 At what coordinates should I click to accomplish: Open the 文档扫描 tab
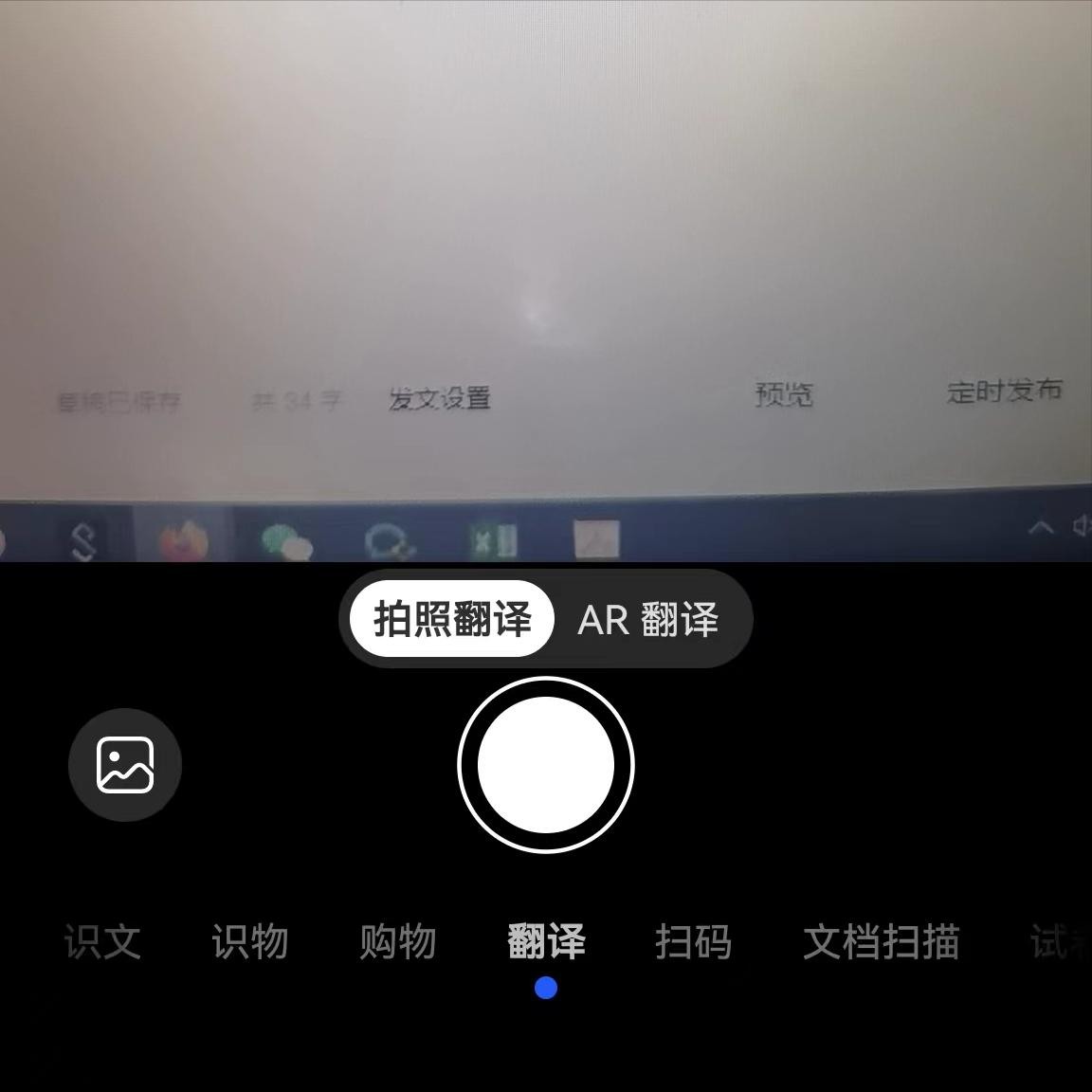pos(881,942)
